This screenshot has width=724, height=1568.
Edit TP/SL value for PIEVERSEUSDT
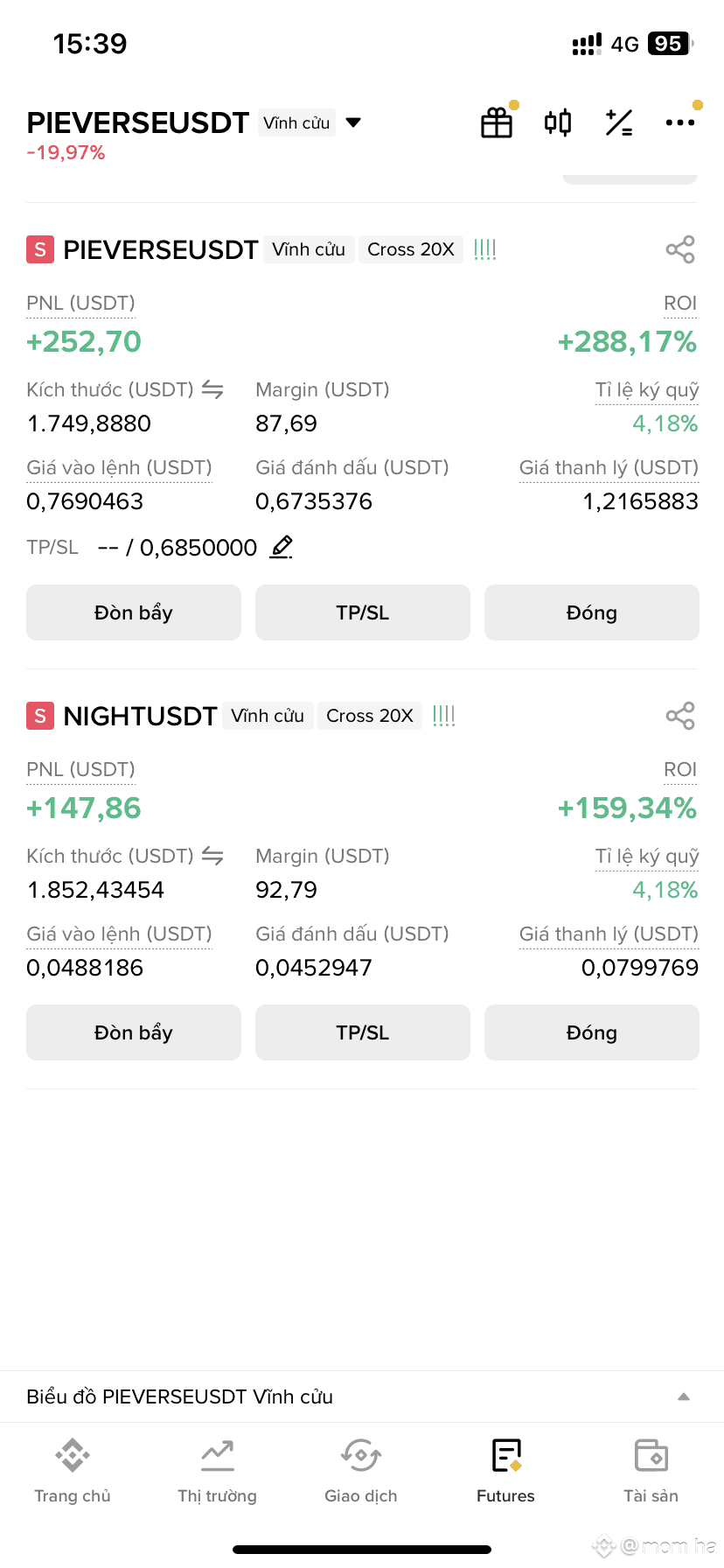(281, 548)
